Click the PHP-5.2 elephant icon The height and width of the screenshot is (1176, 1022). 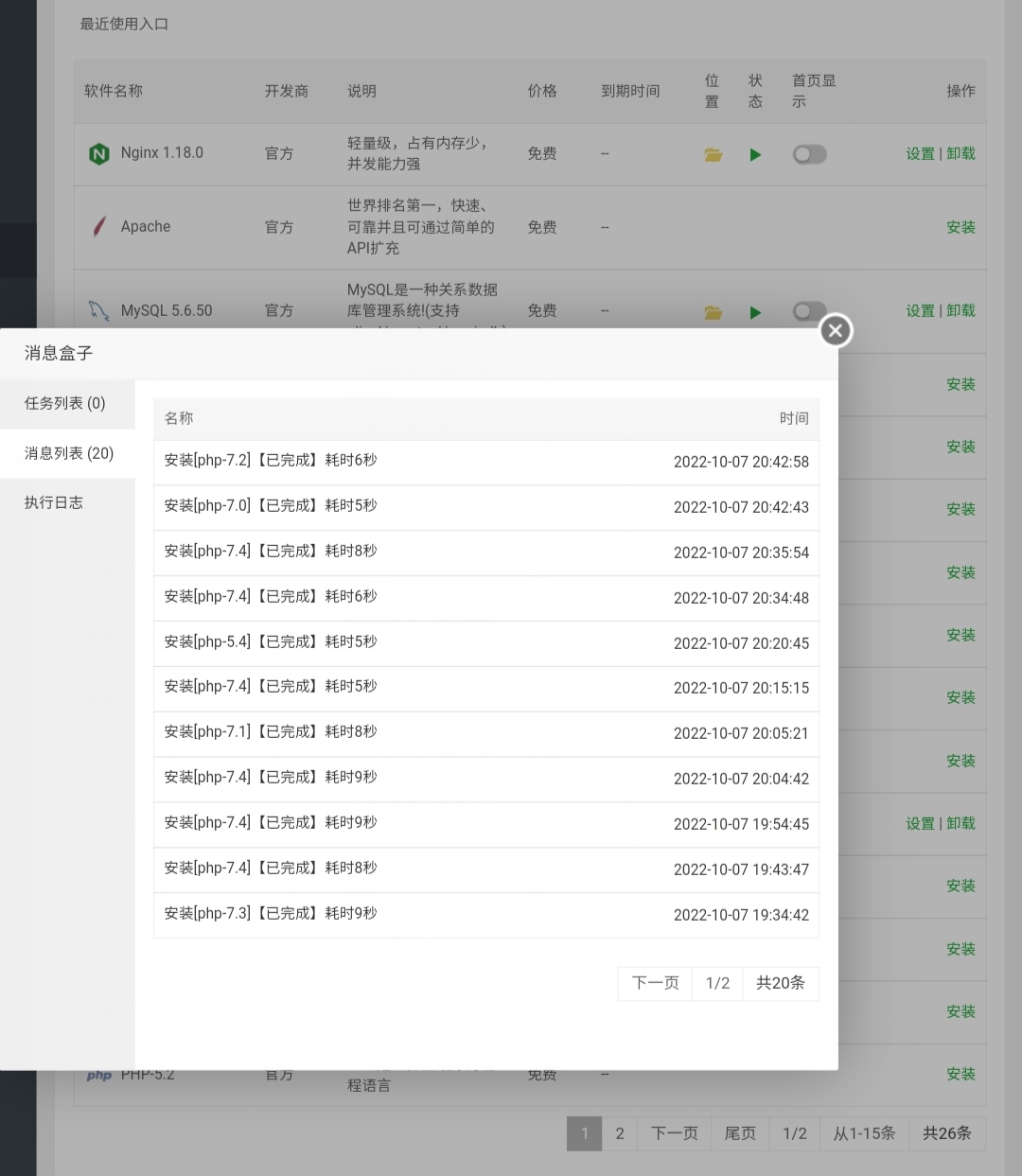(x=99, y=1074)
